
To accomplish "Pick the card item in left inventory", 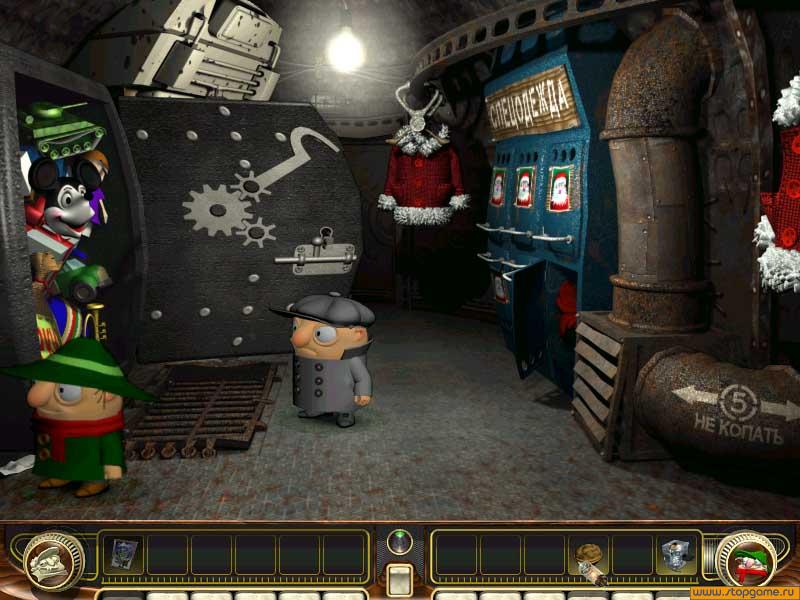I will 124,554.
